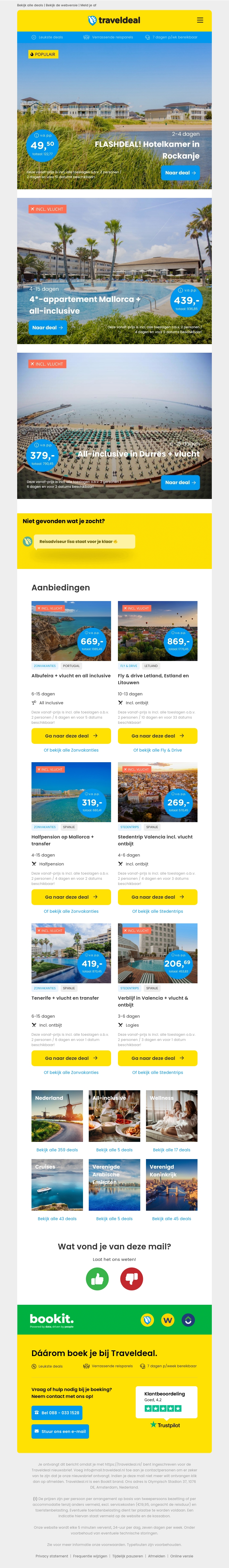Open the web version link at top

click(61, 5)
